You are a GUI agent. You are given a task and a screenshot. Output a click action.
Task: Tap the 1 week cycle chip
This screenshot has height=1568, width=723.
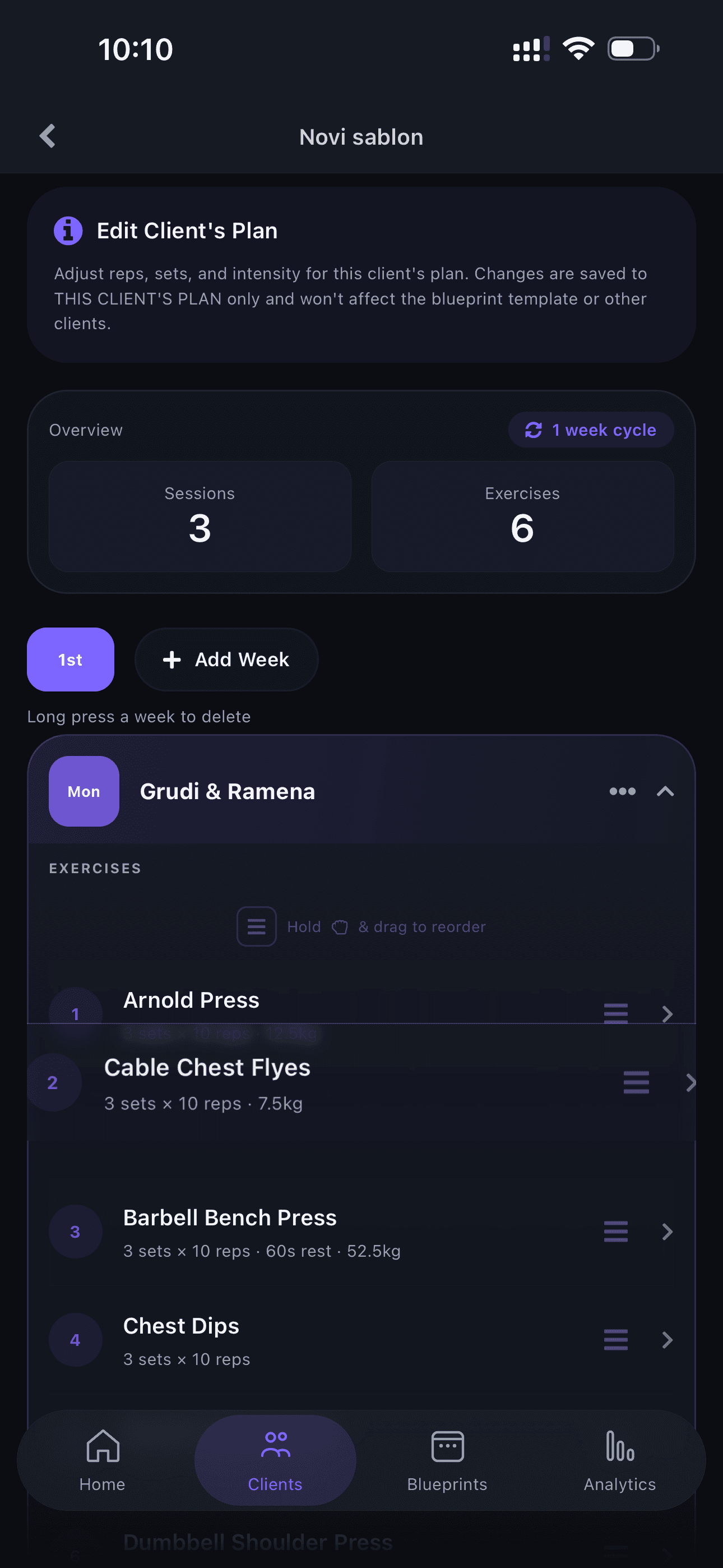point(590,430)
